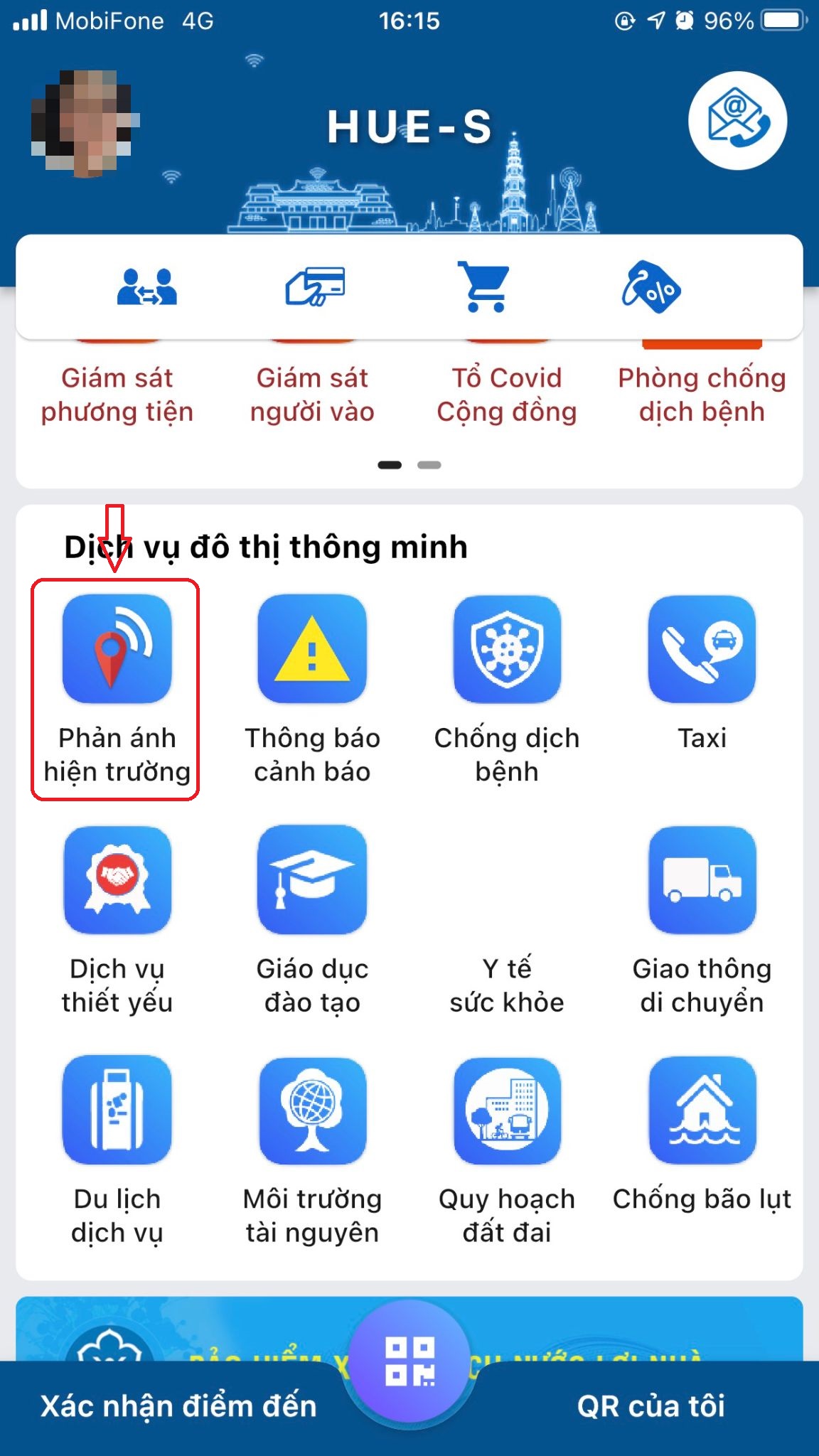
Task: Open Chống bão lụt
Action: point(702,1110)
